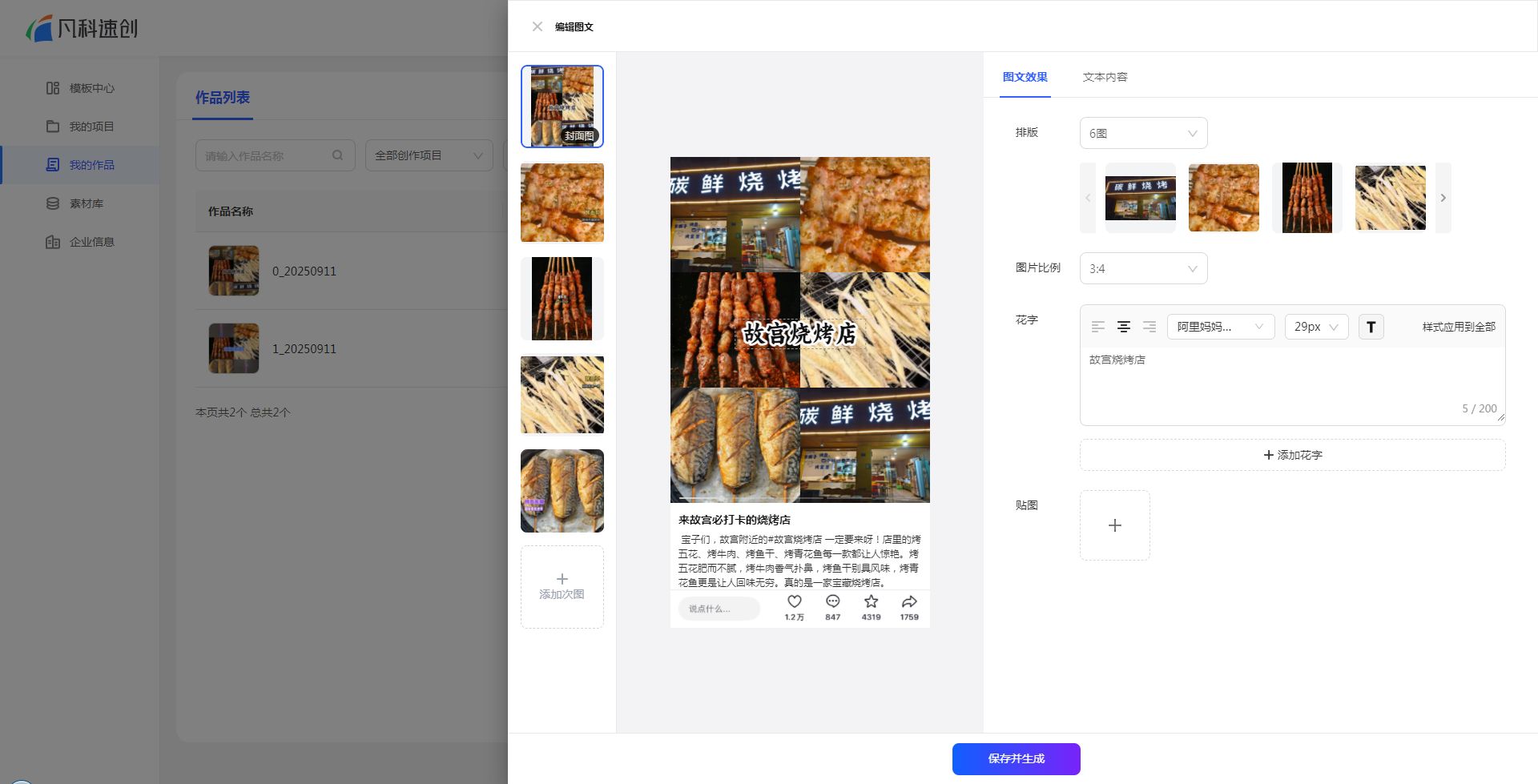Open the 图片比例 dropdown showing 3:4
This screenshot has height=784, width=1538.
coord(1142,268)
